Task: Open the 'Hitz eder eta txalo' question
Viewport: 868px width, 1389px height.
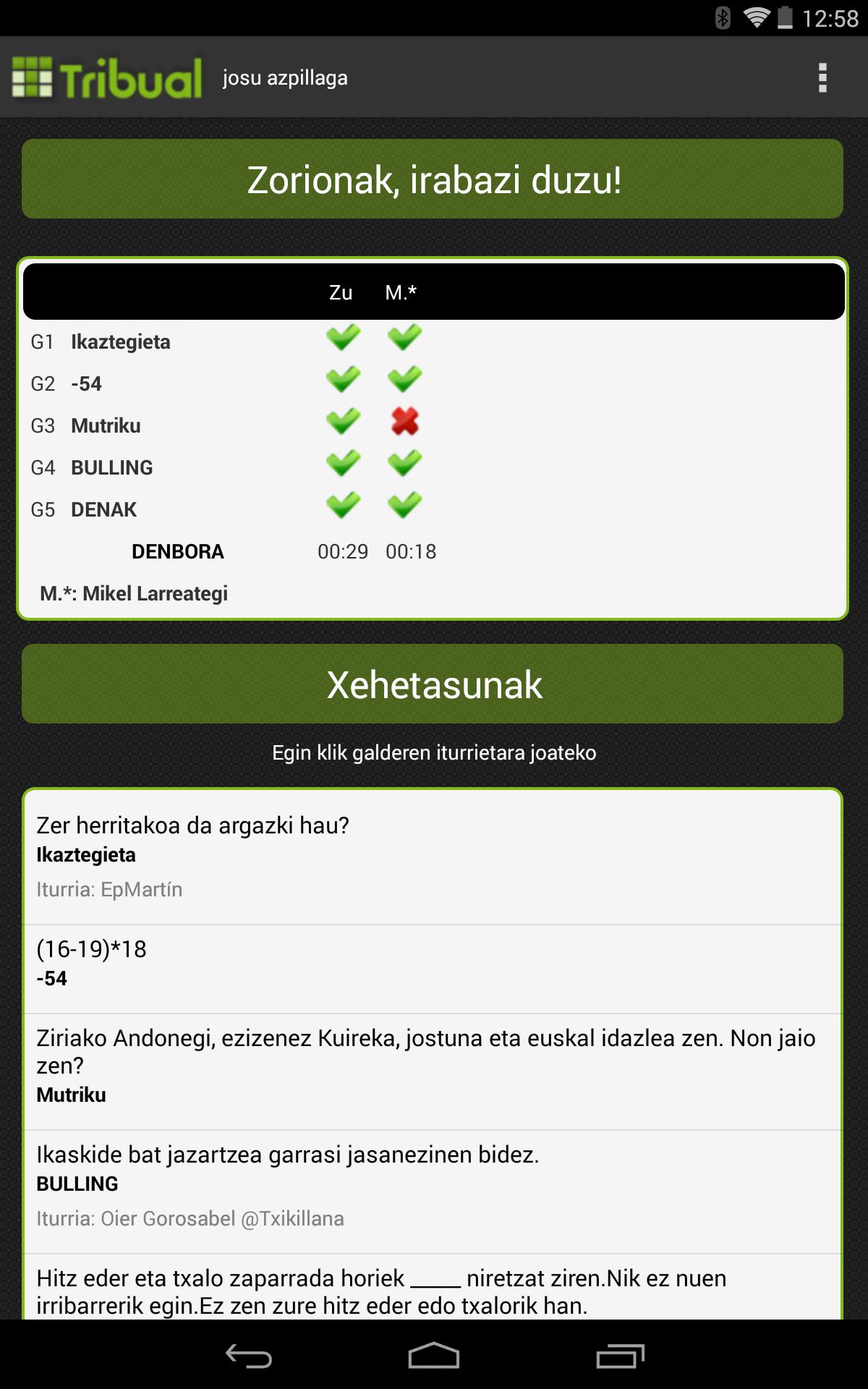Action: (433, 1291)
